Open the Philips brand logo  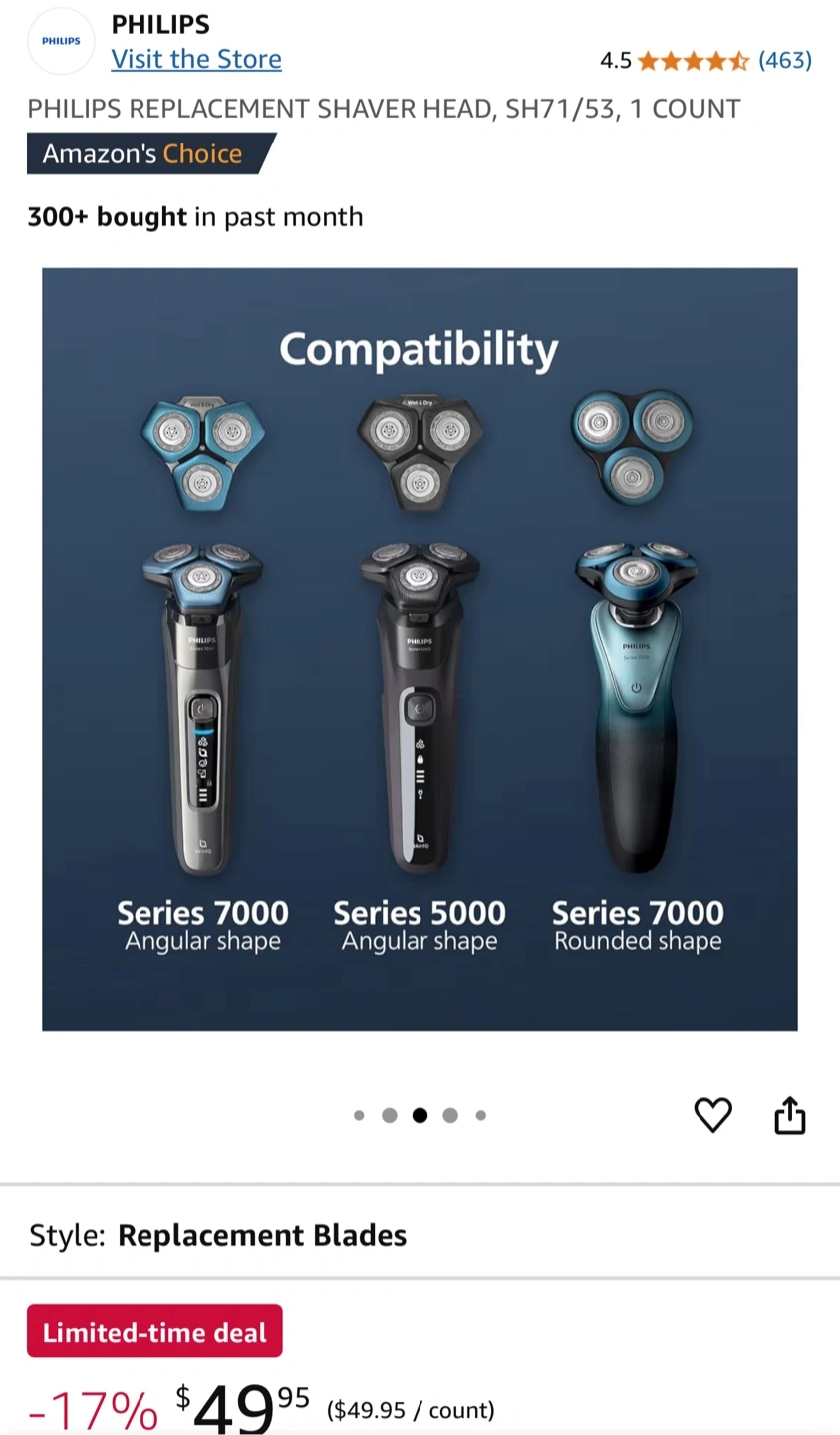click(x=61, y=41)
